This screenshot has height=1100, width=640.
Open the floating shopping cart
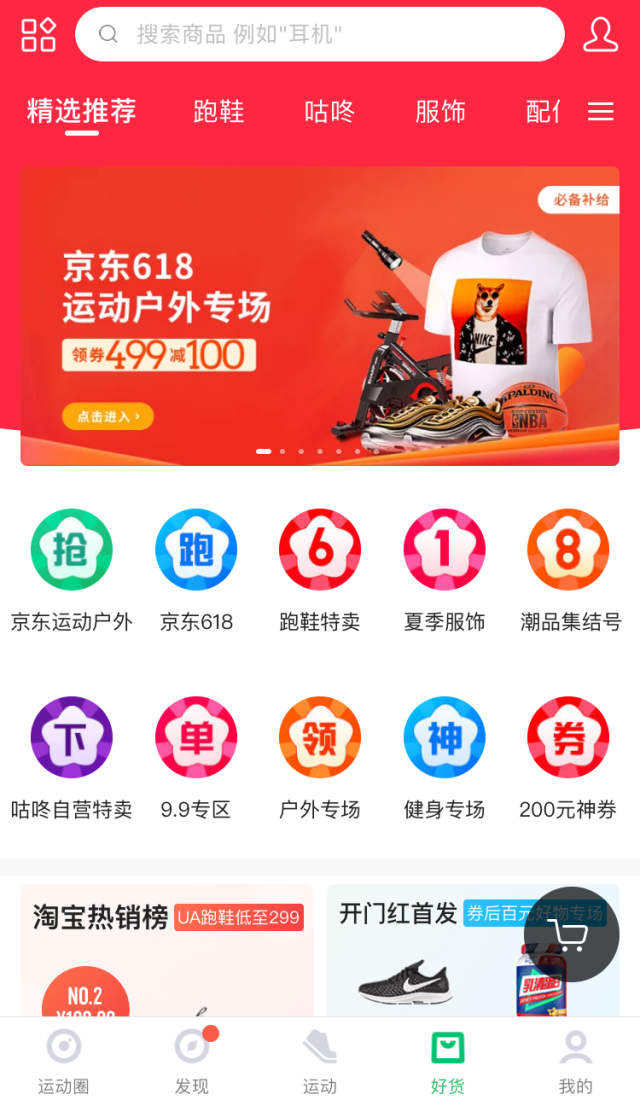tap(571, 935)
